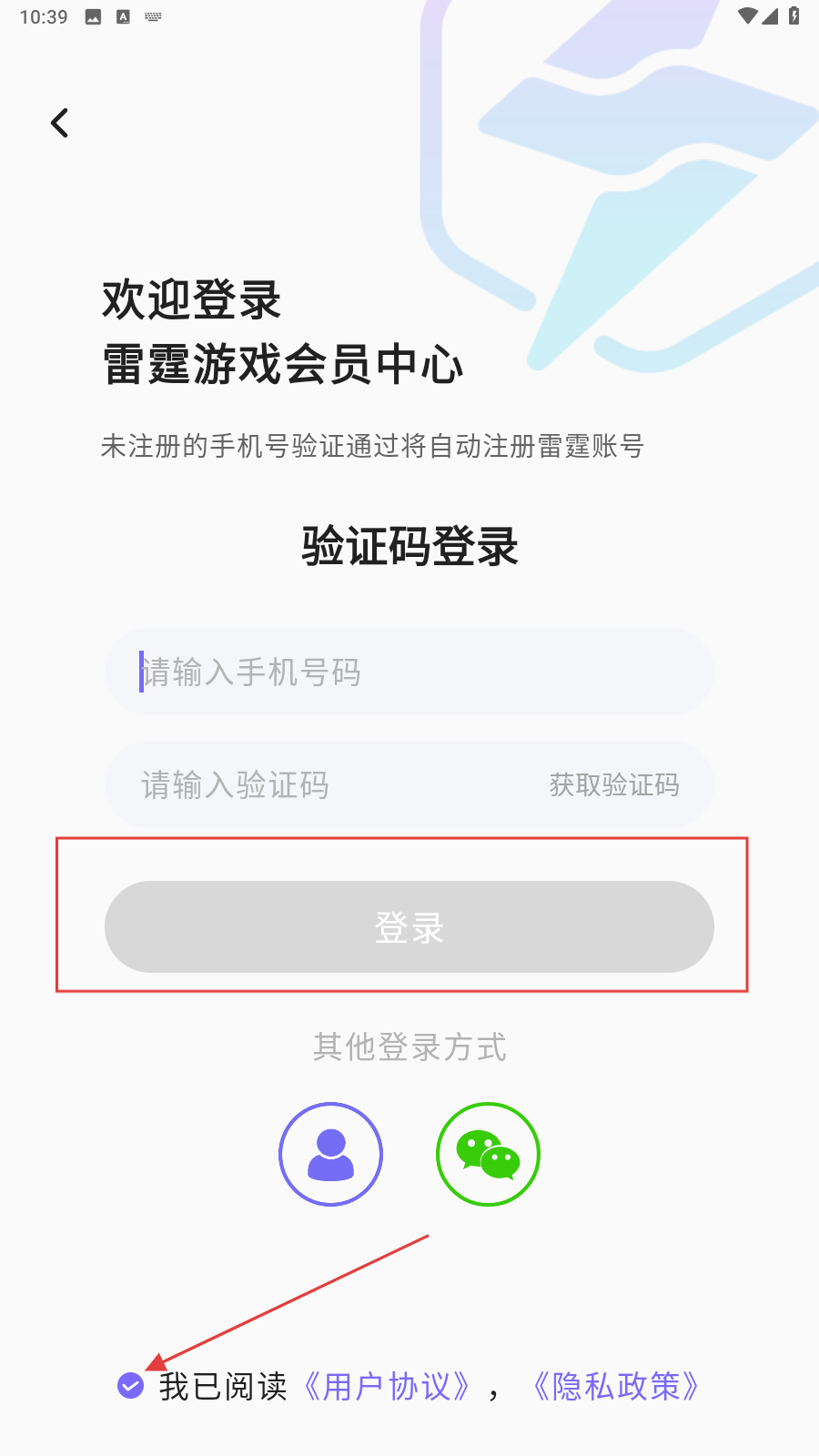This screenshot has height=1456, width=819.
Task: Log in with the green WeChat icon
Action: [x=488, y=1154]
